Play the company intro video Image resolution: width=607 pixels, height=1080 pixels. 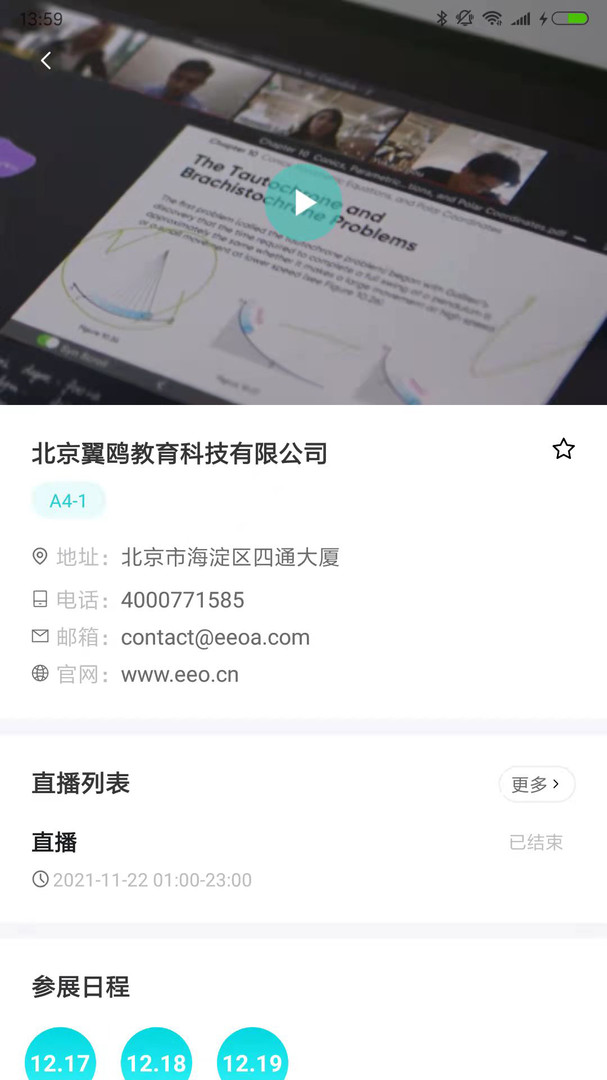304,202
